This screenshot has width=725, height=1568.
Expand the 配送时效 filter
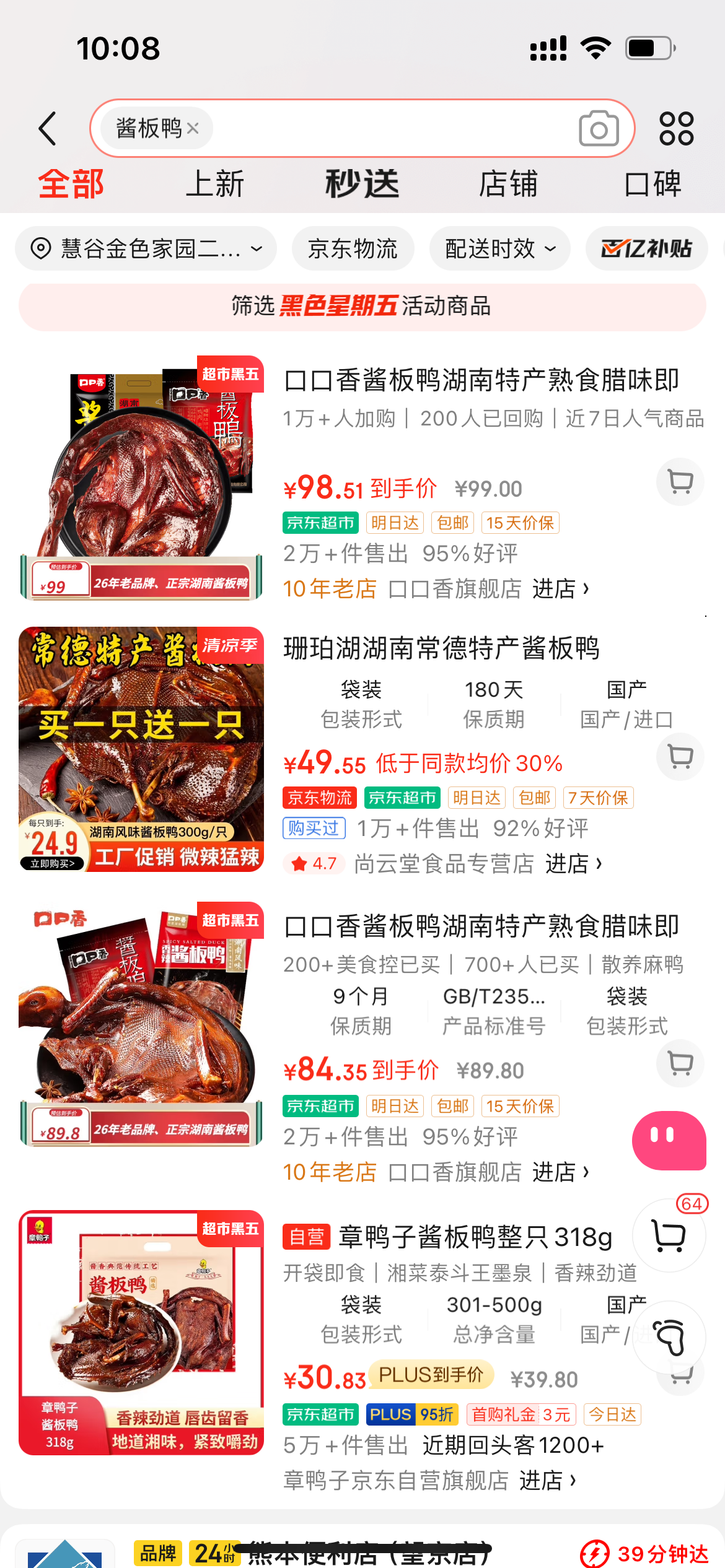tap(500, 248)
